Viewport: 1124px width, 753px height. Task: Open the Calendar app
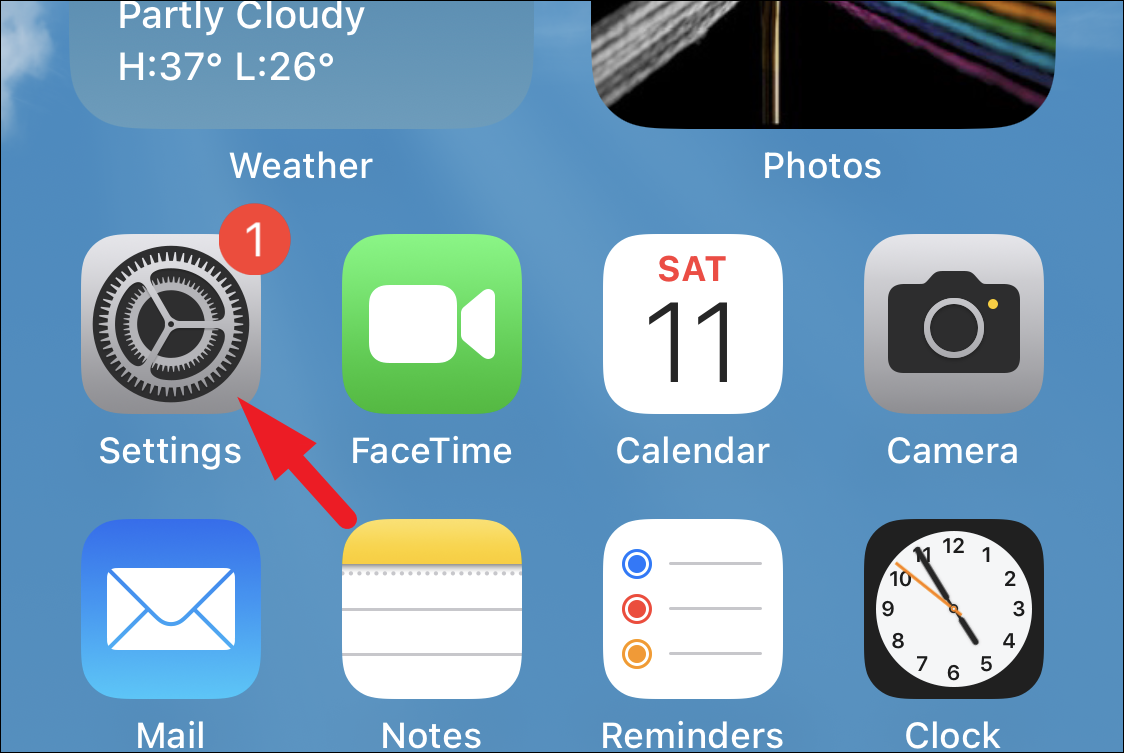[x=692, y=324]
